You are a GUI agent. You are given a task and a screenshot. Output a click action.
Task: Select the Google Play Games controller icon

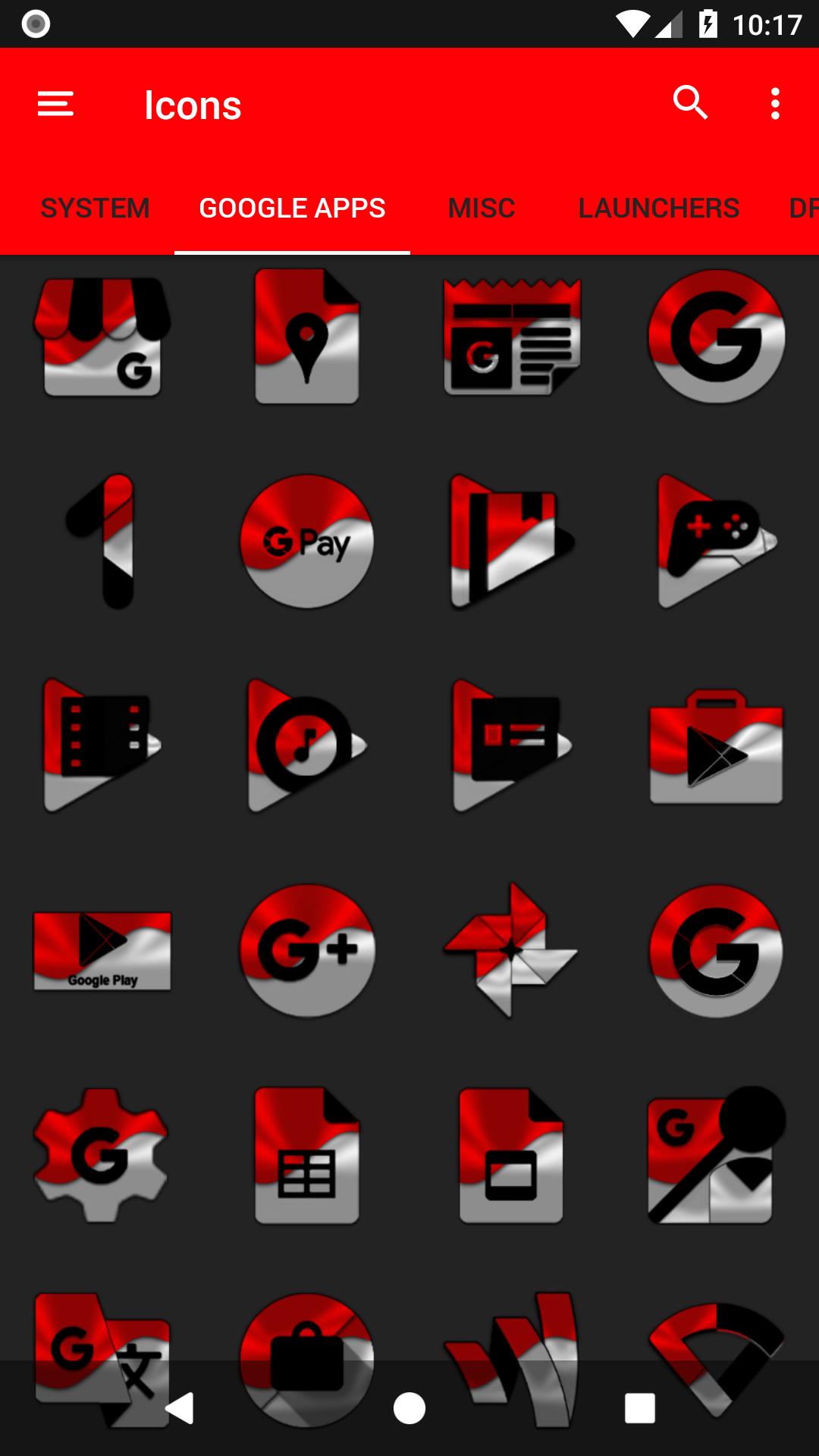[717, 541]
